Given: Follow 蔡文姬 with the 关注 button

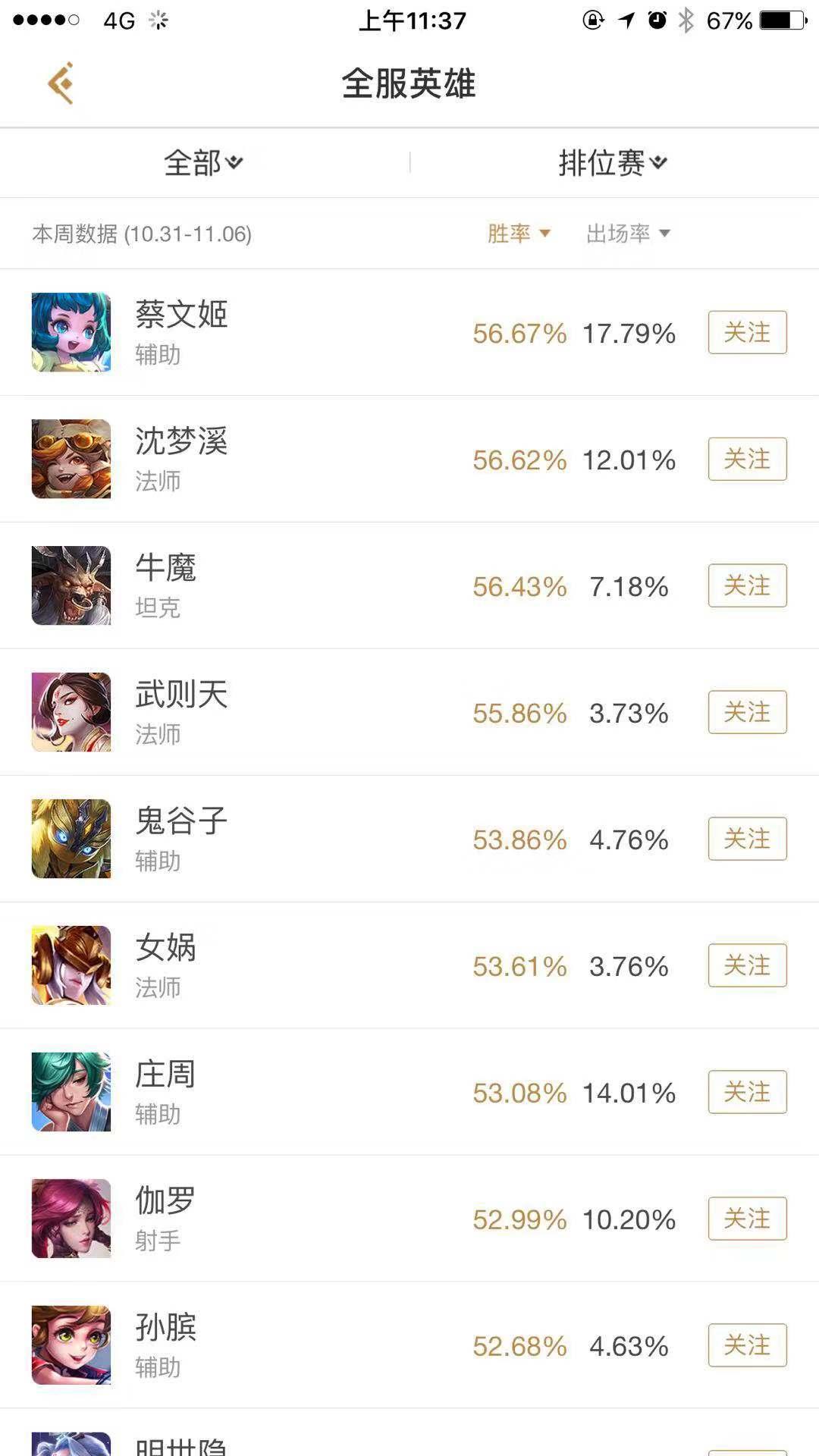Looking at the screenshot, I should point(748,332).
